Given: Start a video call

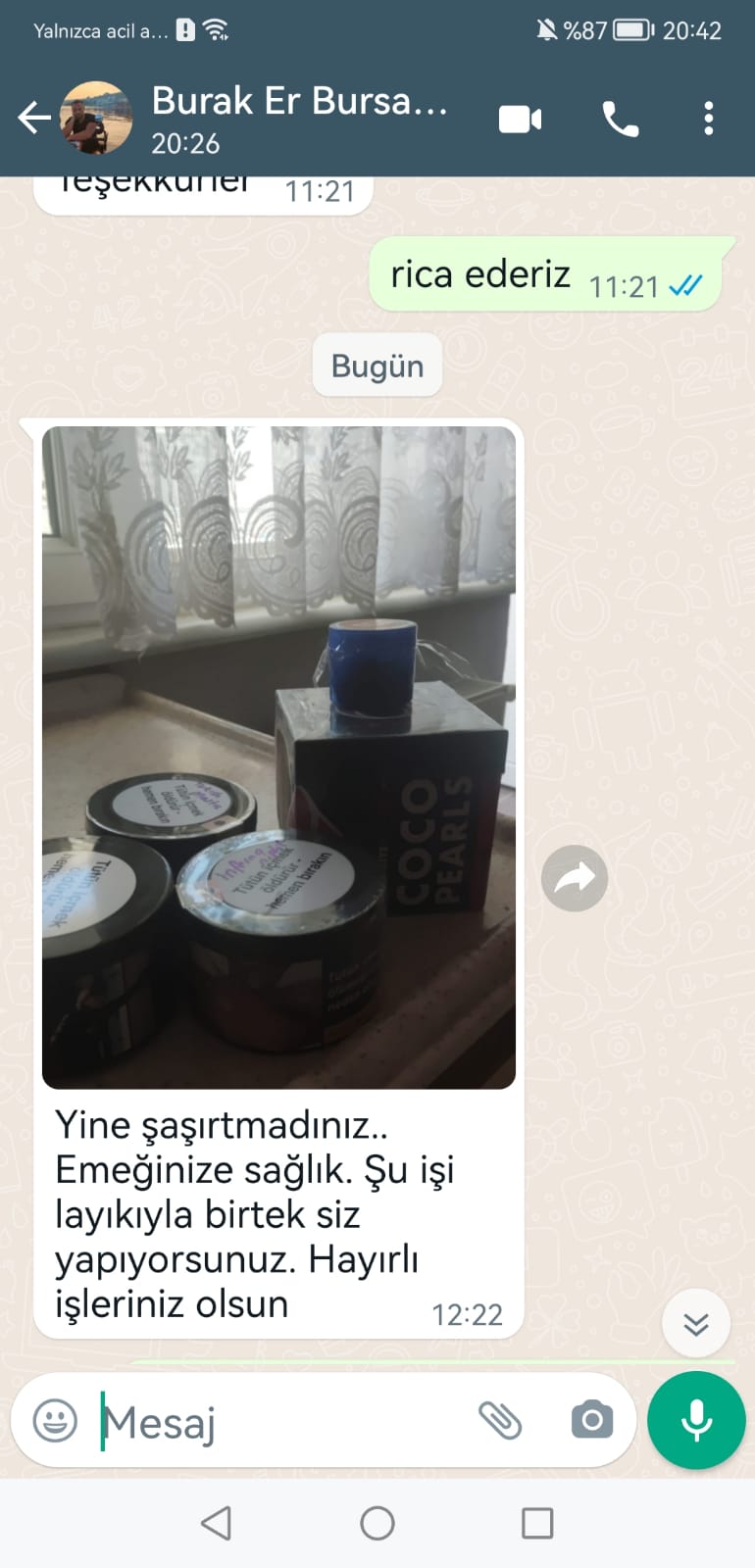Looking at the screenshot, I should (x=521, y=119).
